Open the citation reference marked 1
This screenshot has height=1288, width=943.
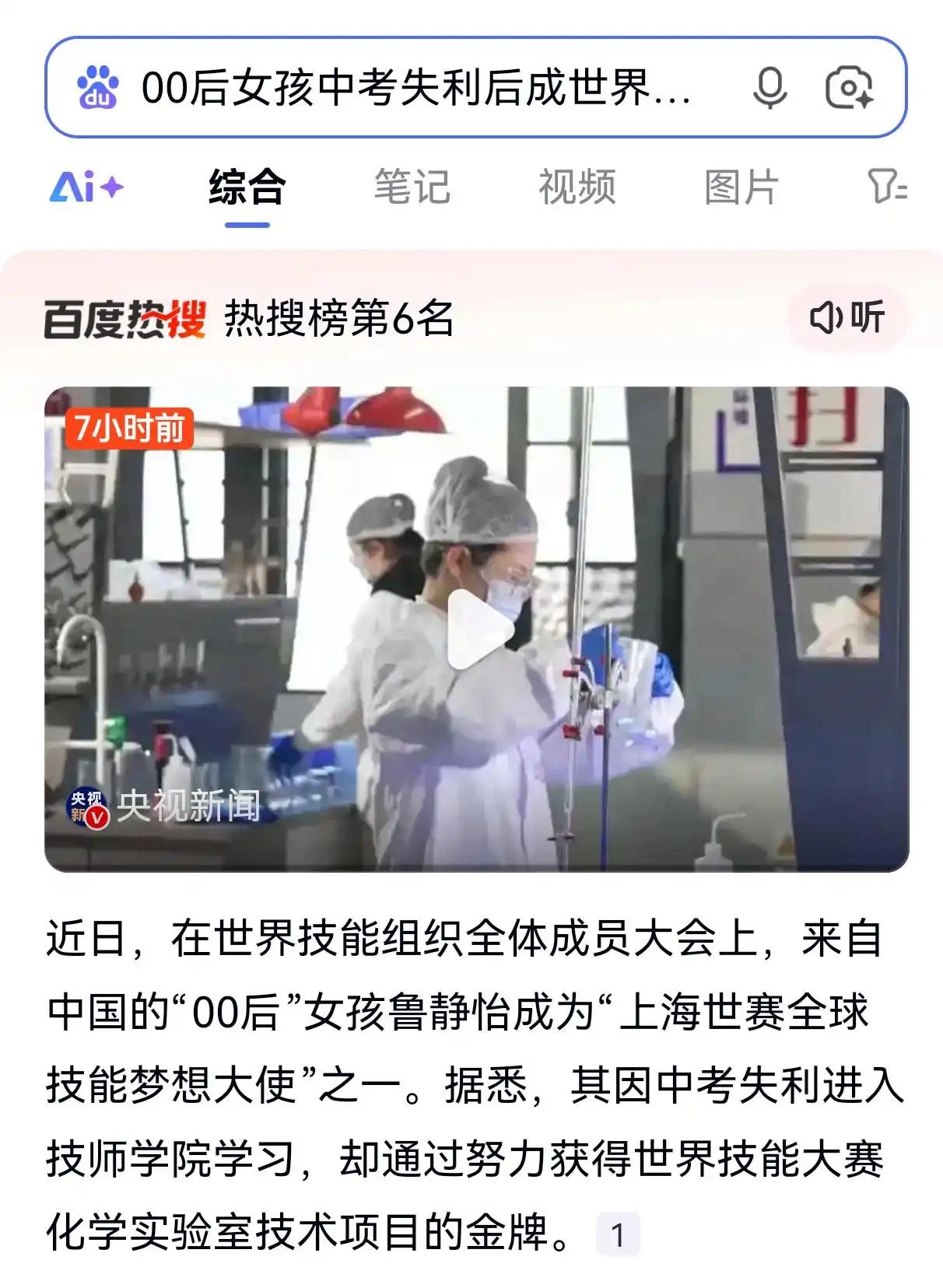click(618, 1234)
